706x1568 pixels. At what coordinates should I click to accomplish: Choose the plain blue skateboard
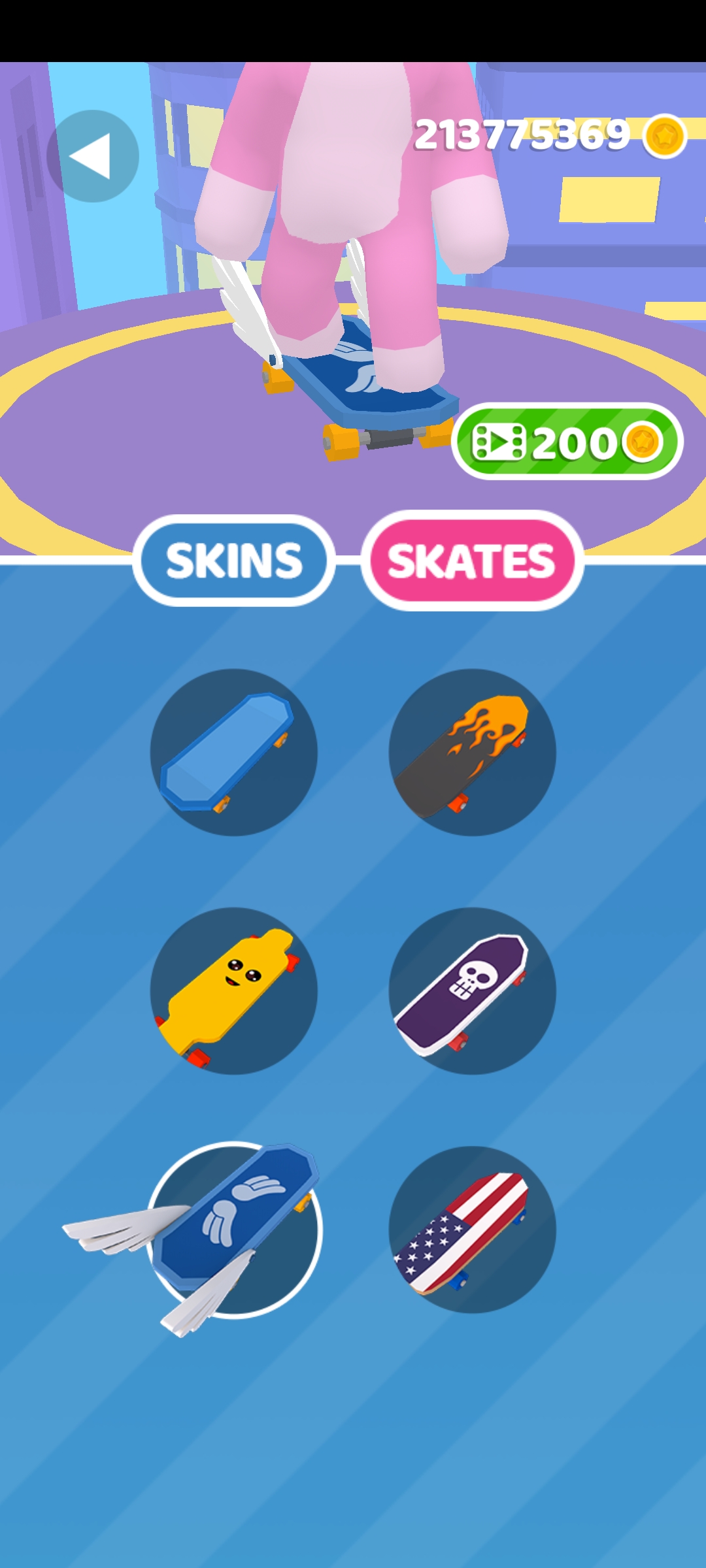tap(233, 752)
